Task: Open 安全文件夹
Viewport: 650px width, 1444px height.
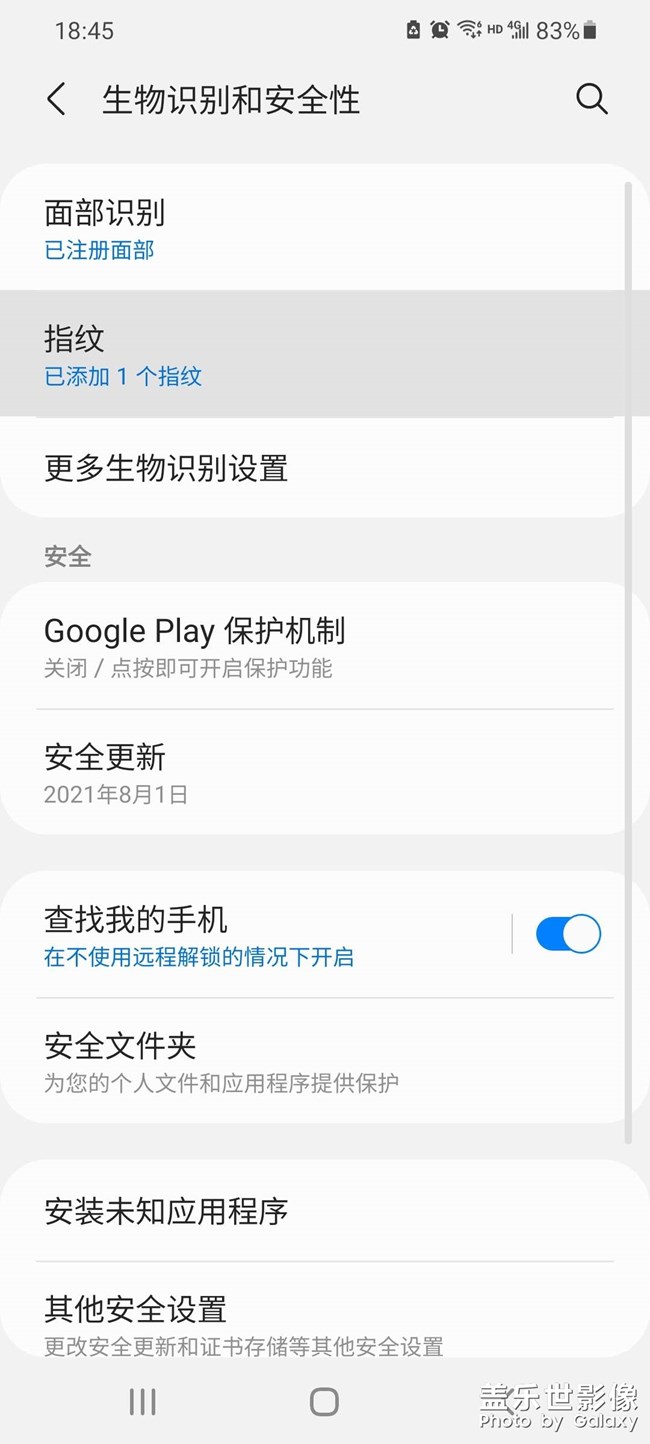Action: tap(300, 1061)
